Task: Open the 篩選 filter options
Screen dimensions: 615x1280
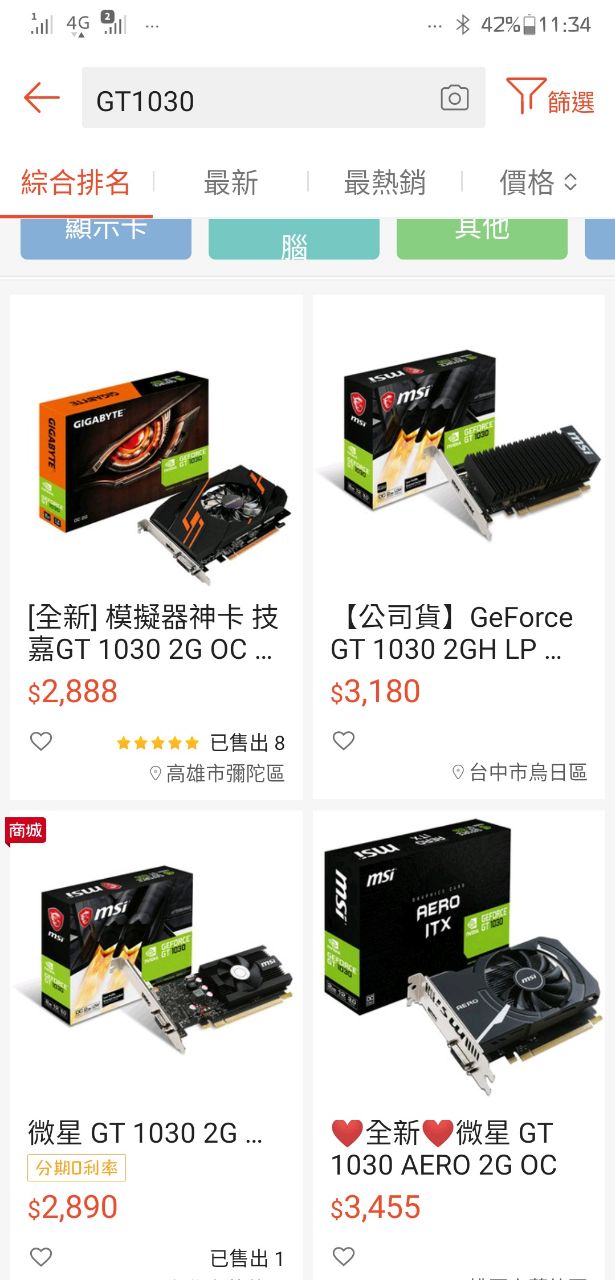Action: click(550, 98)
